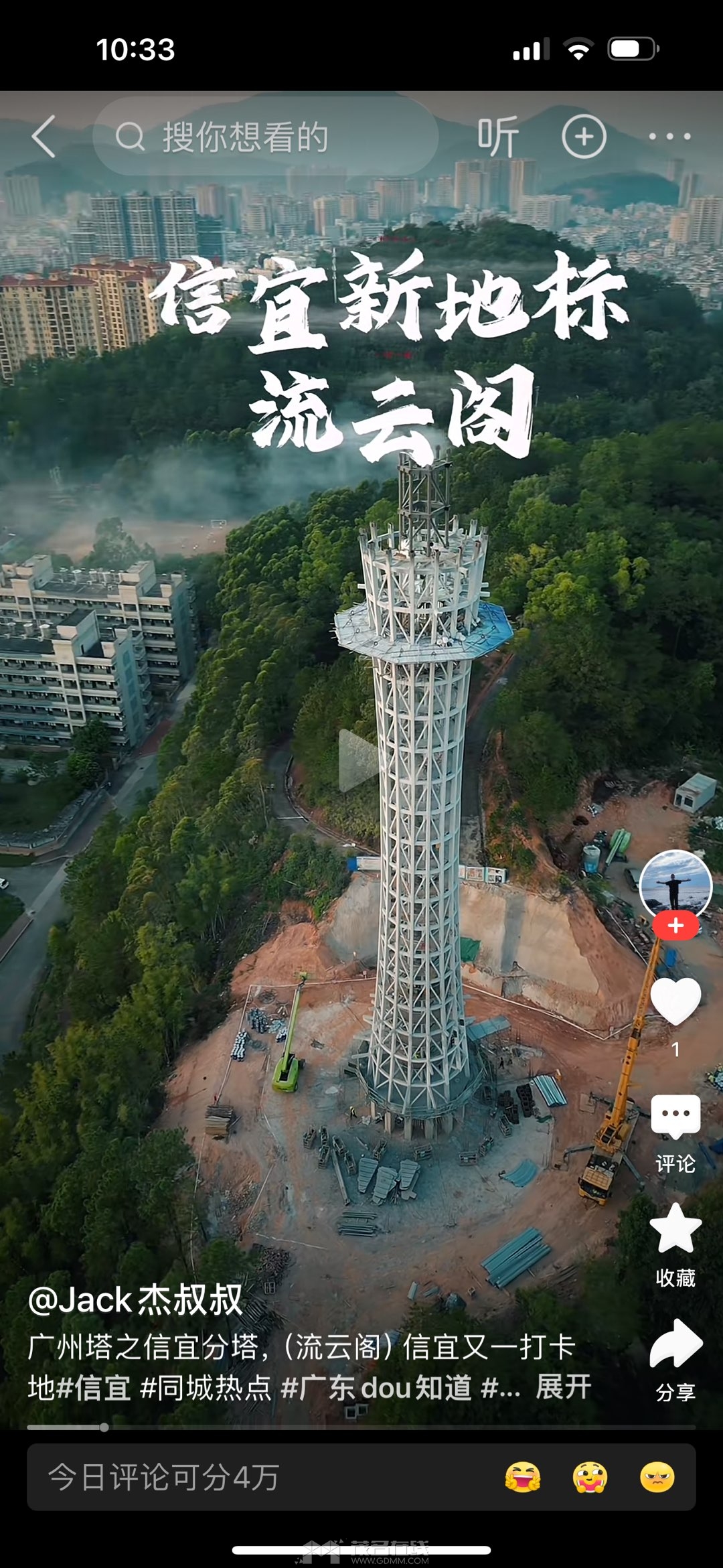This screenshot has width=723, height=1568.
Task: Save the video via 收藏 star
Action: coord(675,1246)
